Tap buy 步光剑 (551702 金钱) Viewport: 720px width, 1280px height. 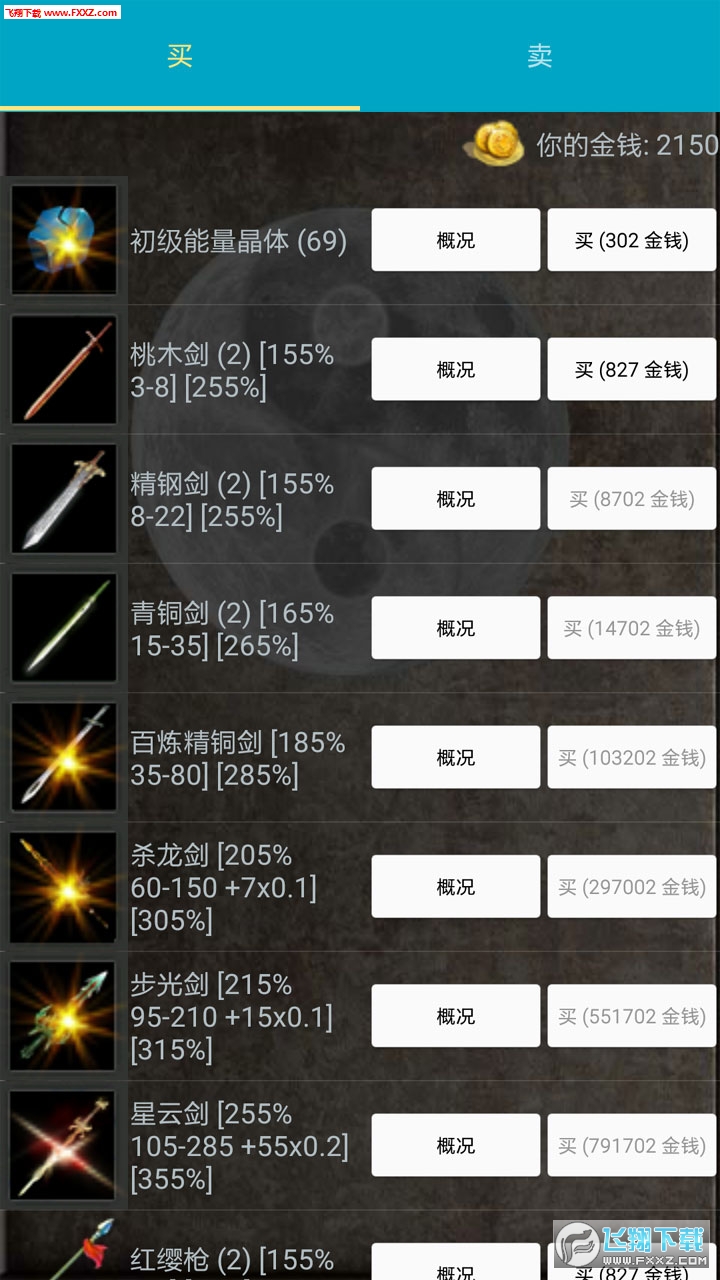(x=631, y=1016)
